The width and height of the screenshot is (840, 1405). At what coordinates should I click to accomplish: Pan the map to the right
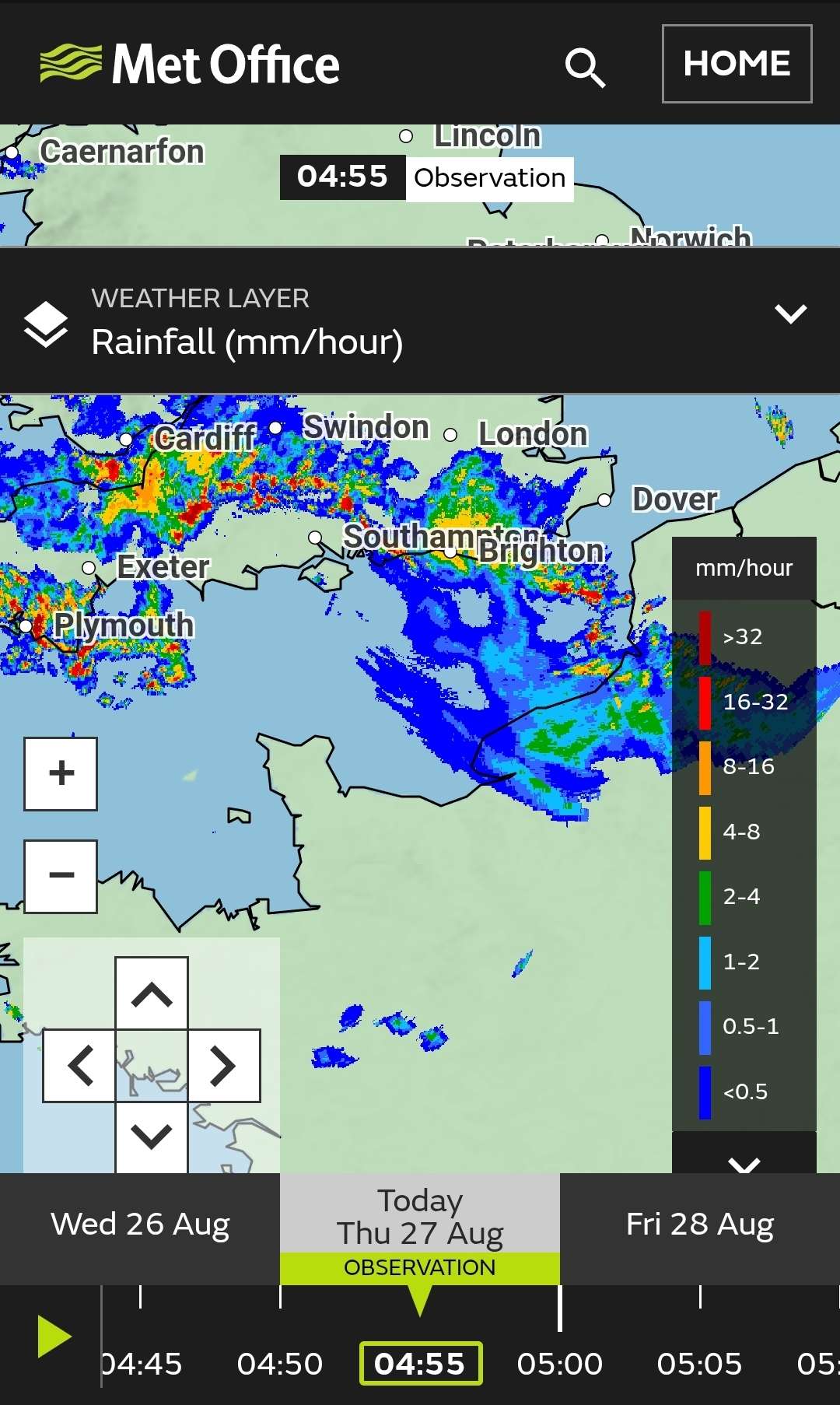[x=224, y=1066]
